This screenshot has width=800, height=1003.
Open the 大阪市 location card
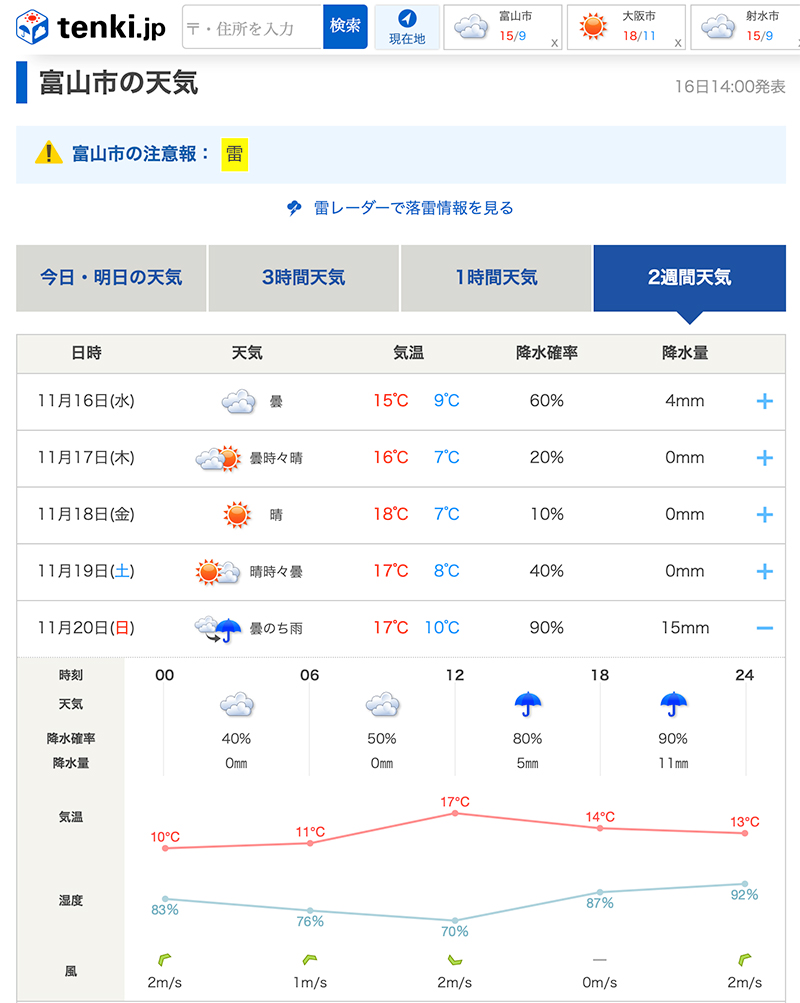(x=622, y=27)
